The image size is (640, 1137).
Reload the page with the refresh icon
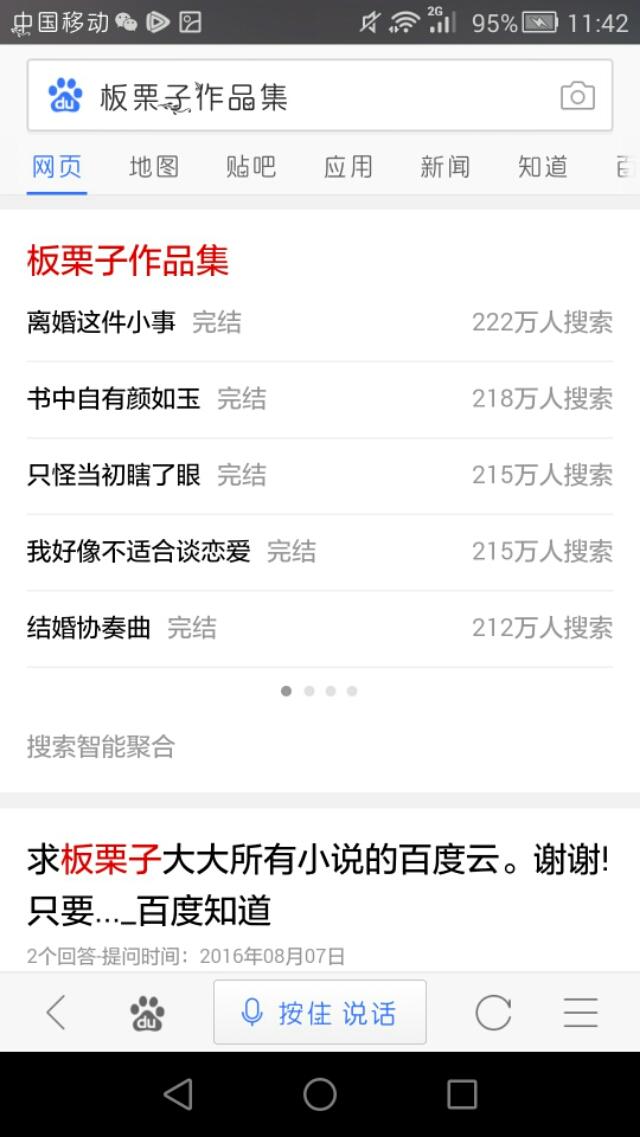click(494, 1012)
